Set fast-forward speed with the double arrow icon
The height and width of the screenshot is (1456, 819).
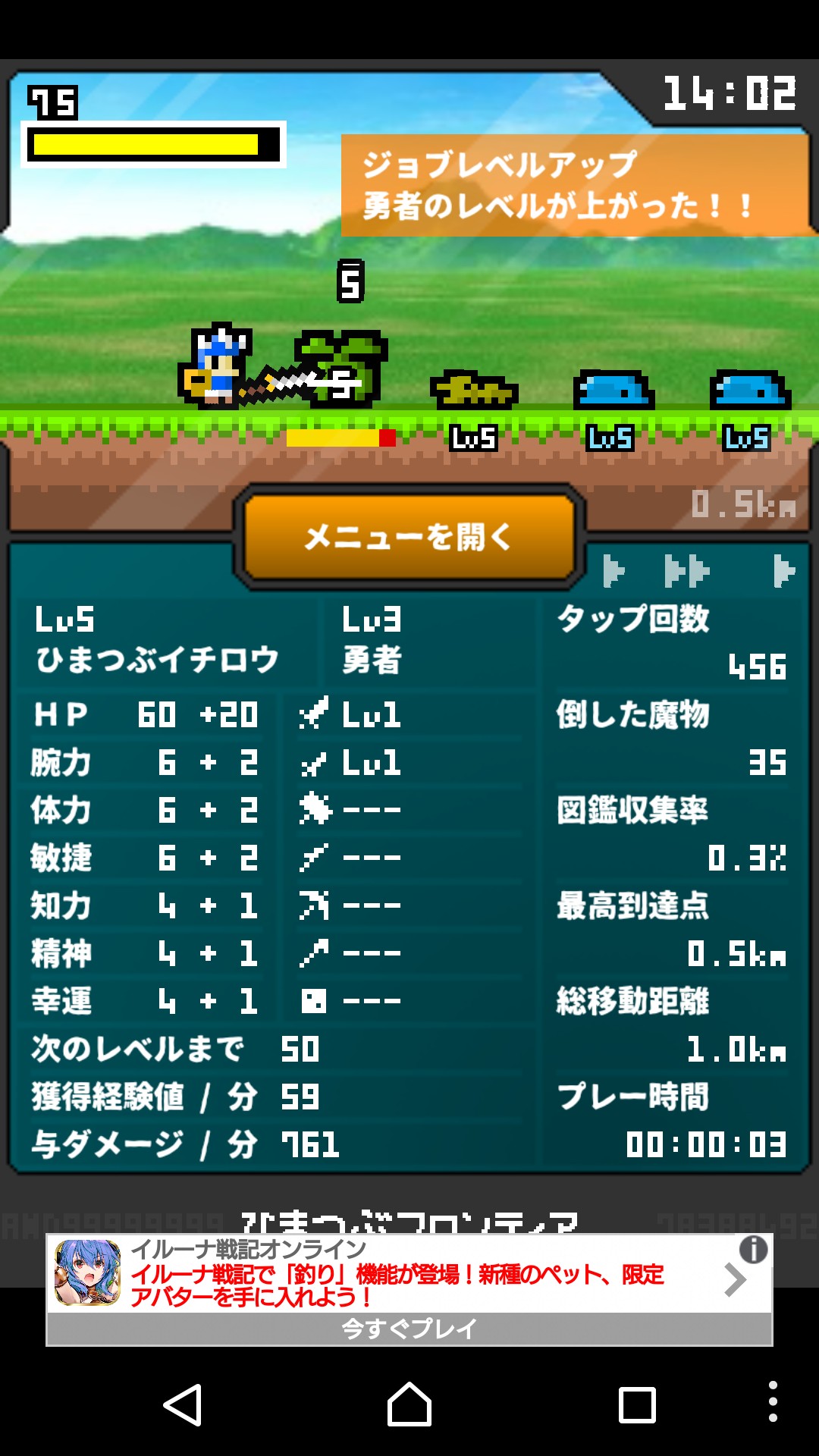pyautogui.click(x=686, y=570)
